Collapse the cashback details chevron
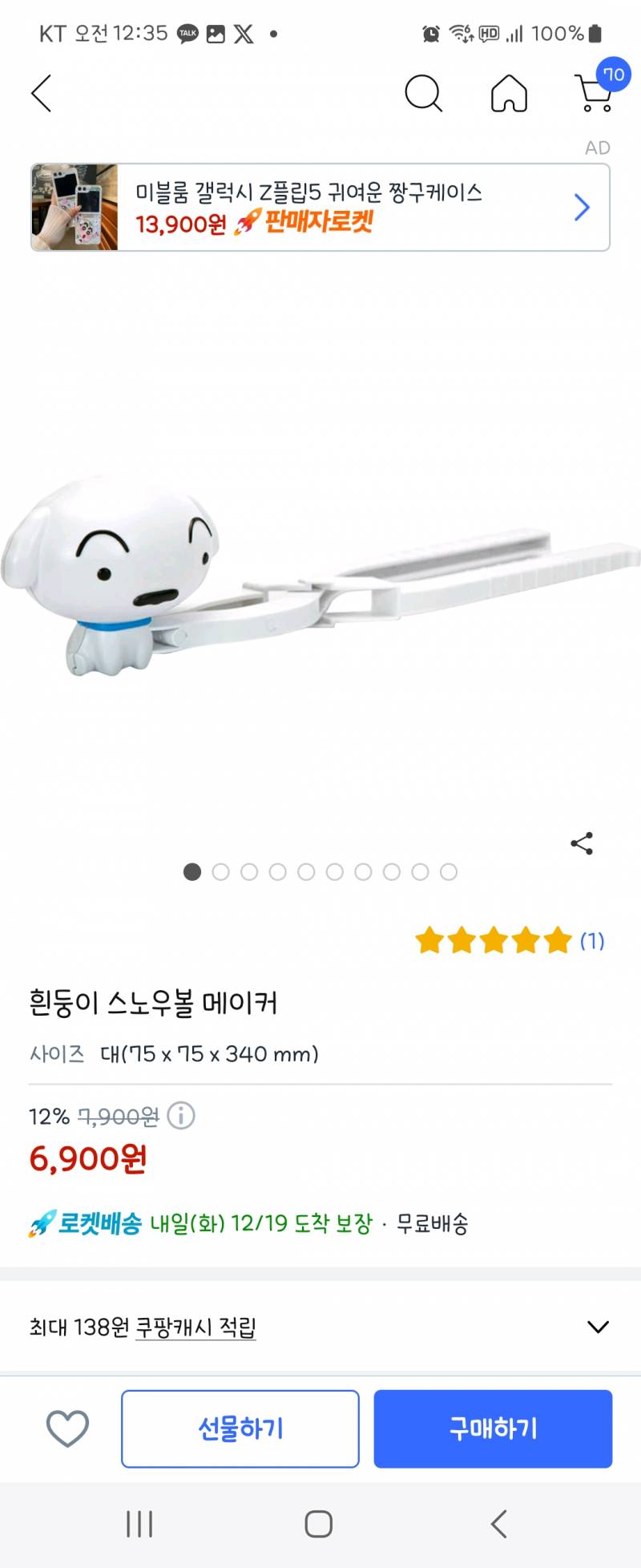641x1568 pixels. (599, 1327)
